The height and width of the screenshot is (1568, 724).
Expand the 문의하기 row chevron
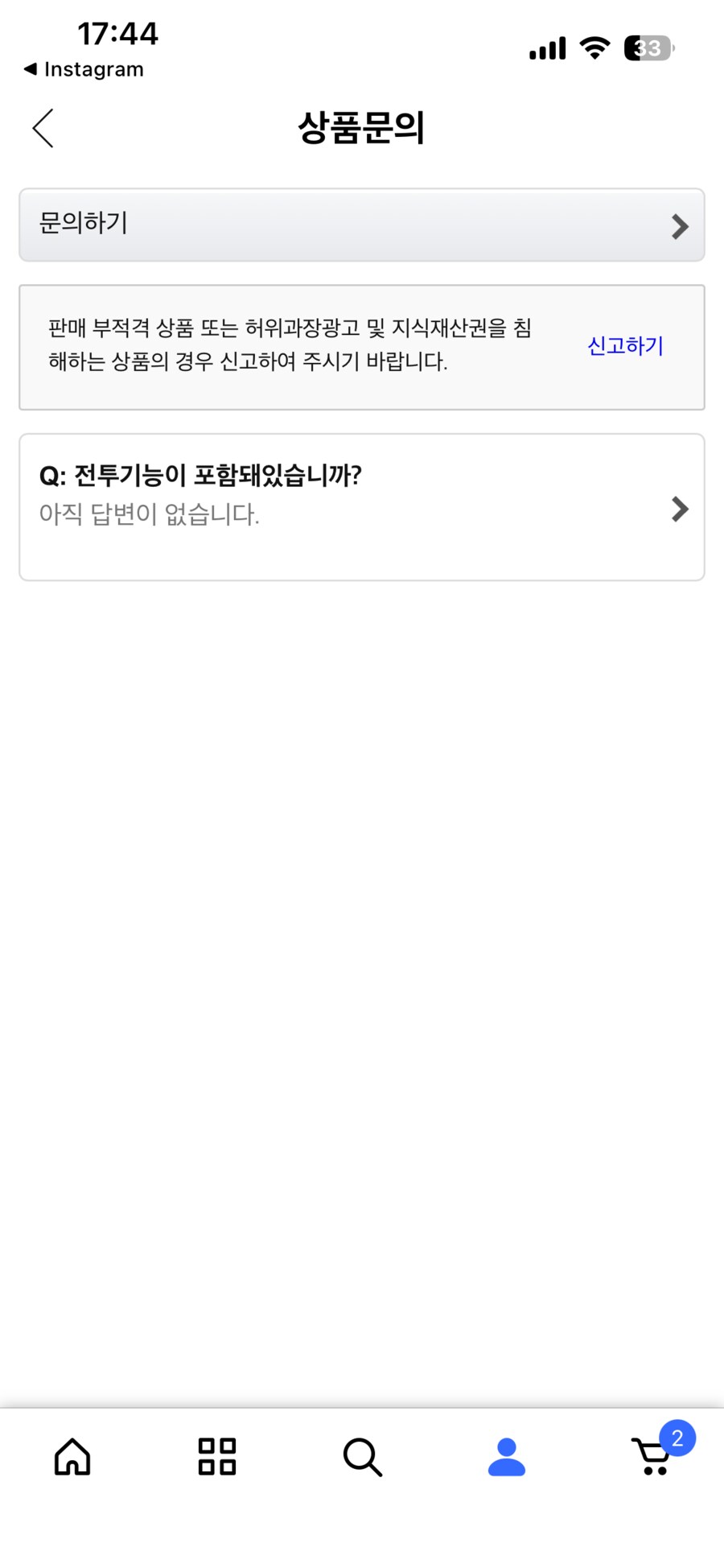pos(681,226)
